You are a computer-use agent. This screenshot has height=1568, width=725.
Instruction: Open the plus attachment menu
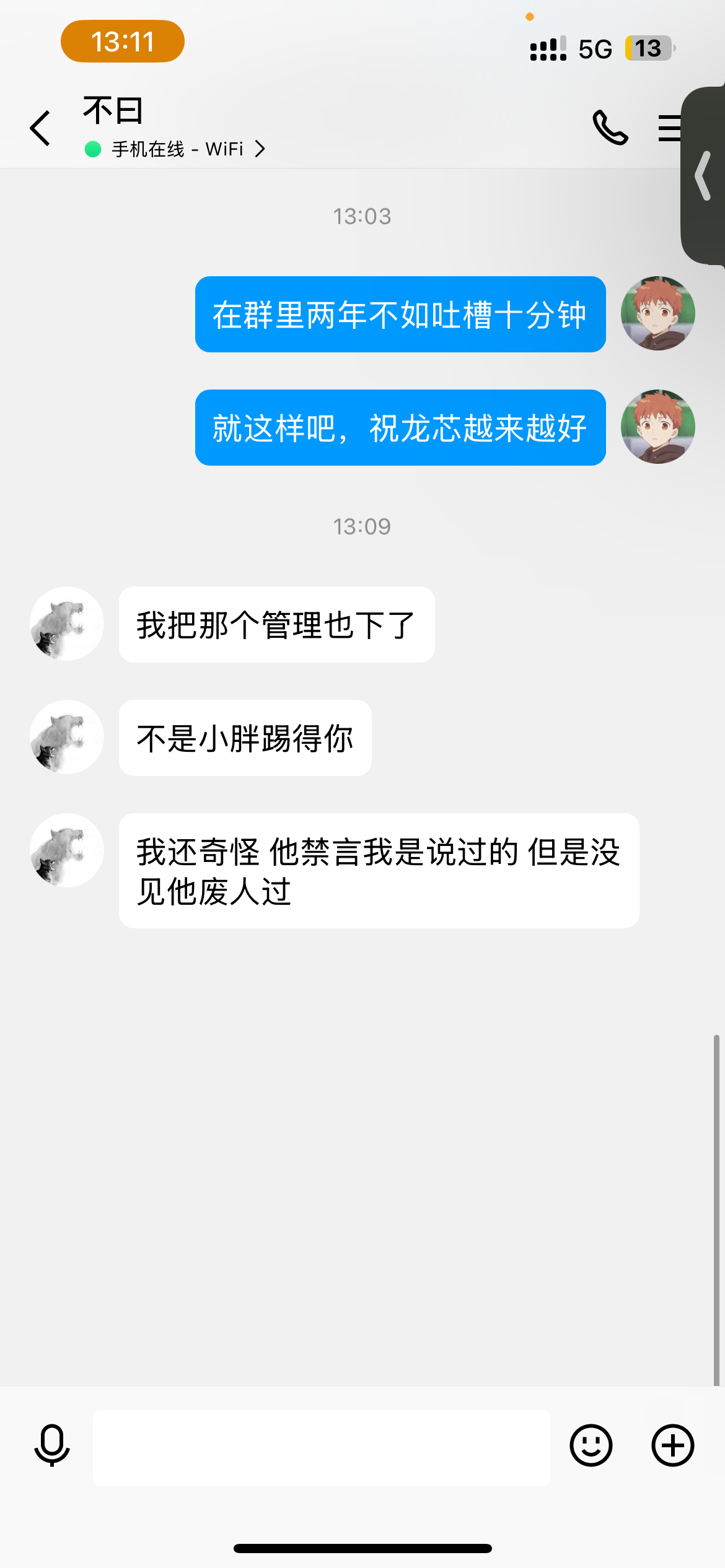[x=672, y=1445]
